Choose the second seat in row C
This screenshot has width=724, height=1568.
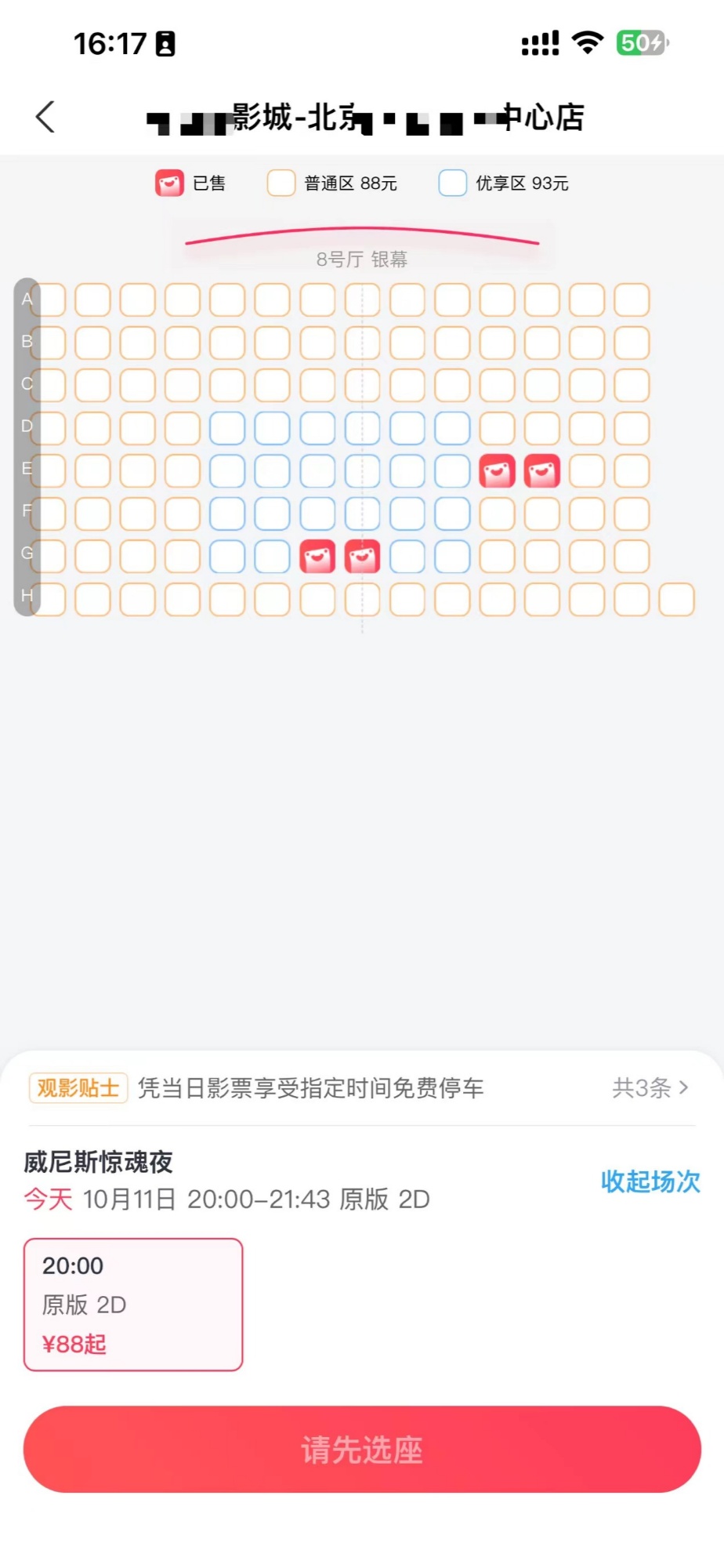click(x=92, y=386)
